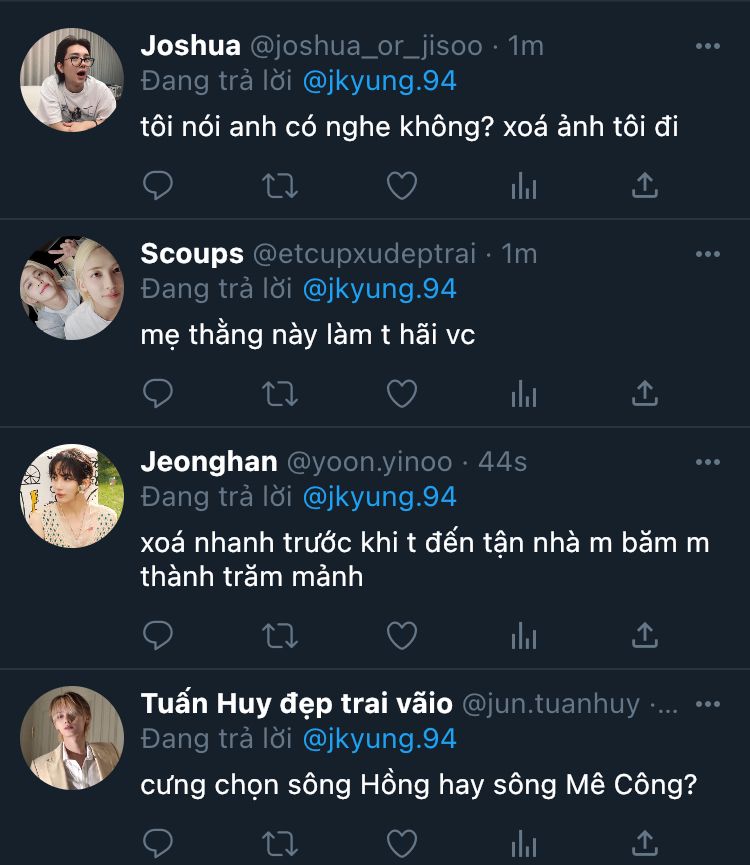Open Jeonghan's profile picture
The width and height of the screenshot is (750, 865).
tap(72, 496)
